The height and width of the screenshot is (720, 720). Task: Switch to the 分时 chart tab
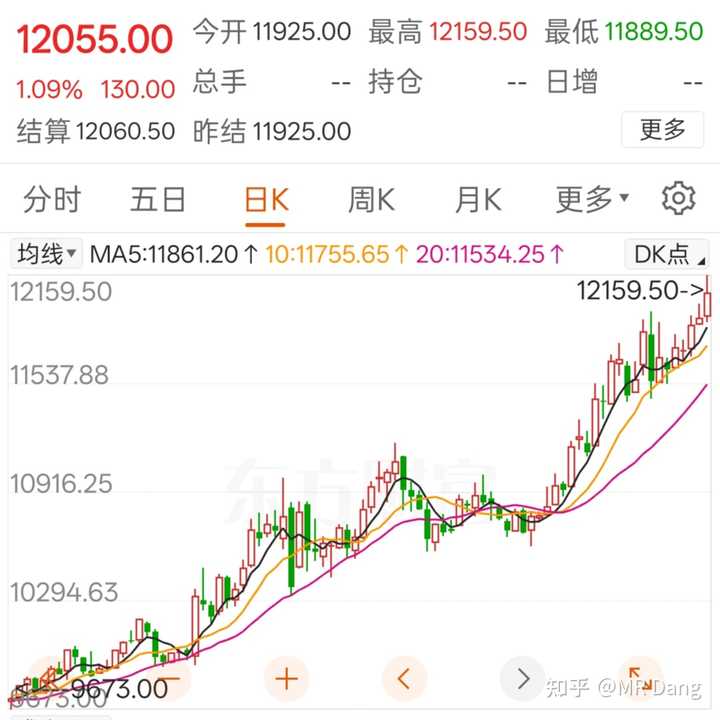click(x=52, y=199)
